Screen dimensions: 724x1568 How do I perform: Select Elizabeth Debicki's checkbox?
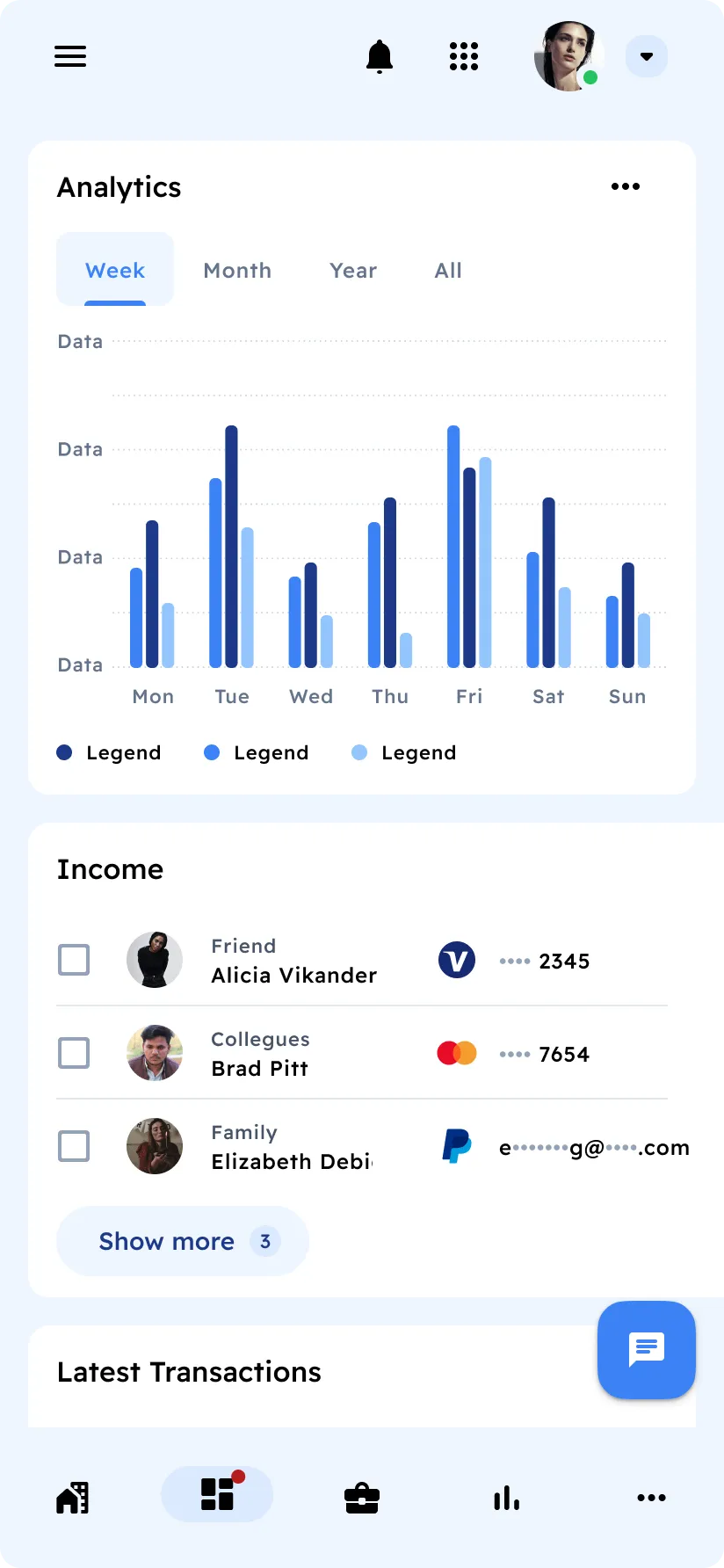[74, 1145]
